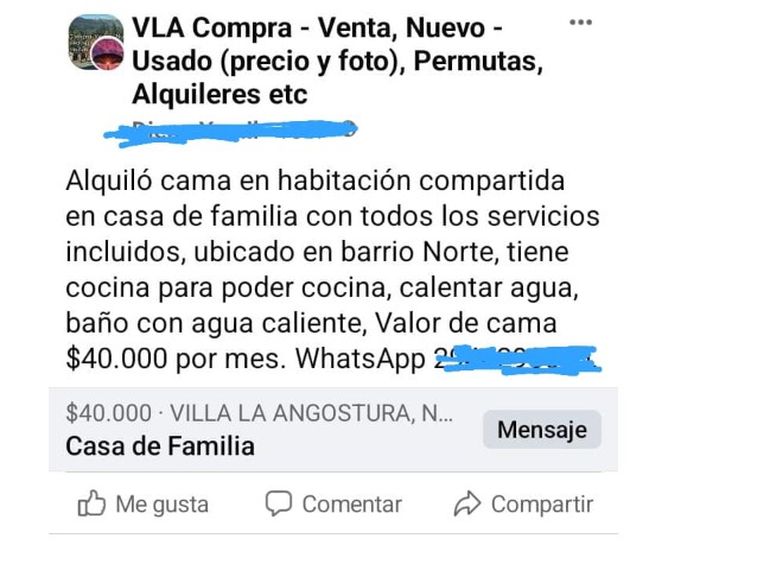Tap Comentar to comment on the post
Image resolution: width=770 pixels, height=564 pixels.
click(x=334, y=504)
